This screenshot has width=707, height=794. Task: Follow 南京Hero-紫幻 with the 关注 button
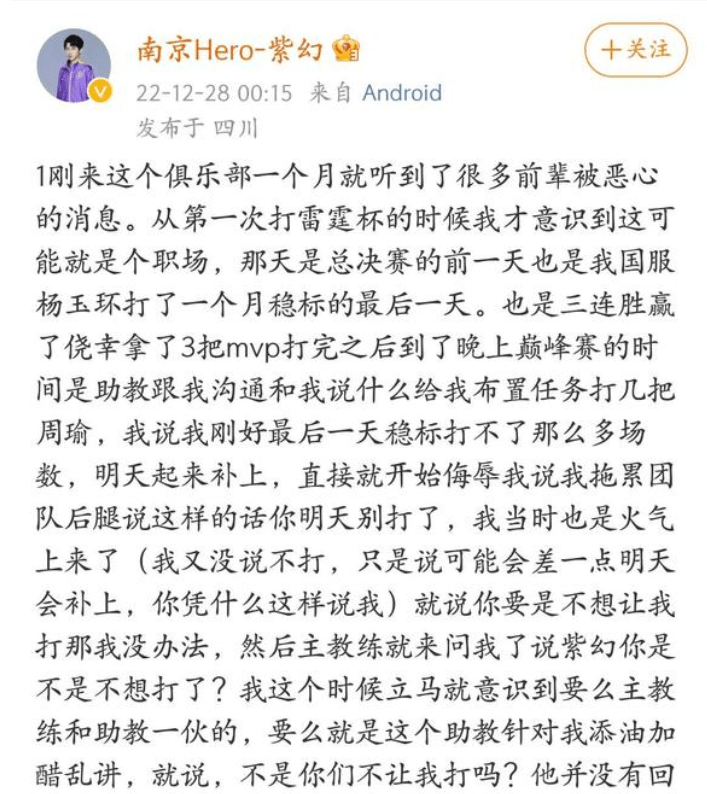click(636, 50)
